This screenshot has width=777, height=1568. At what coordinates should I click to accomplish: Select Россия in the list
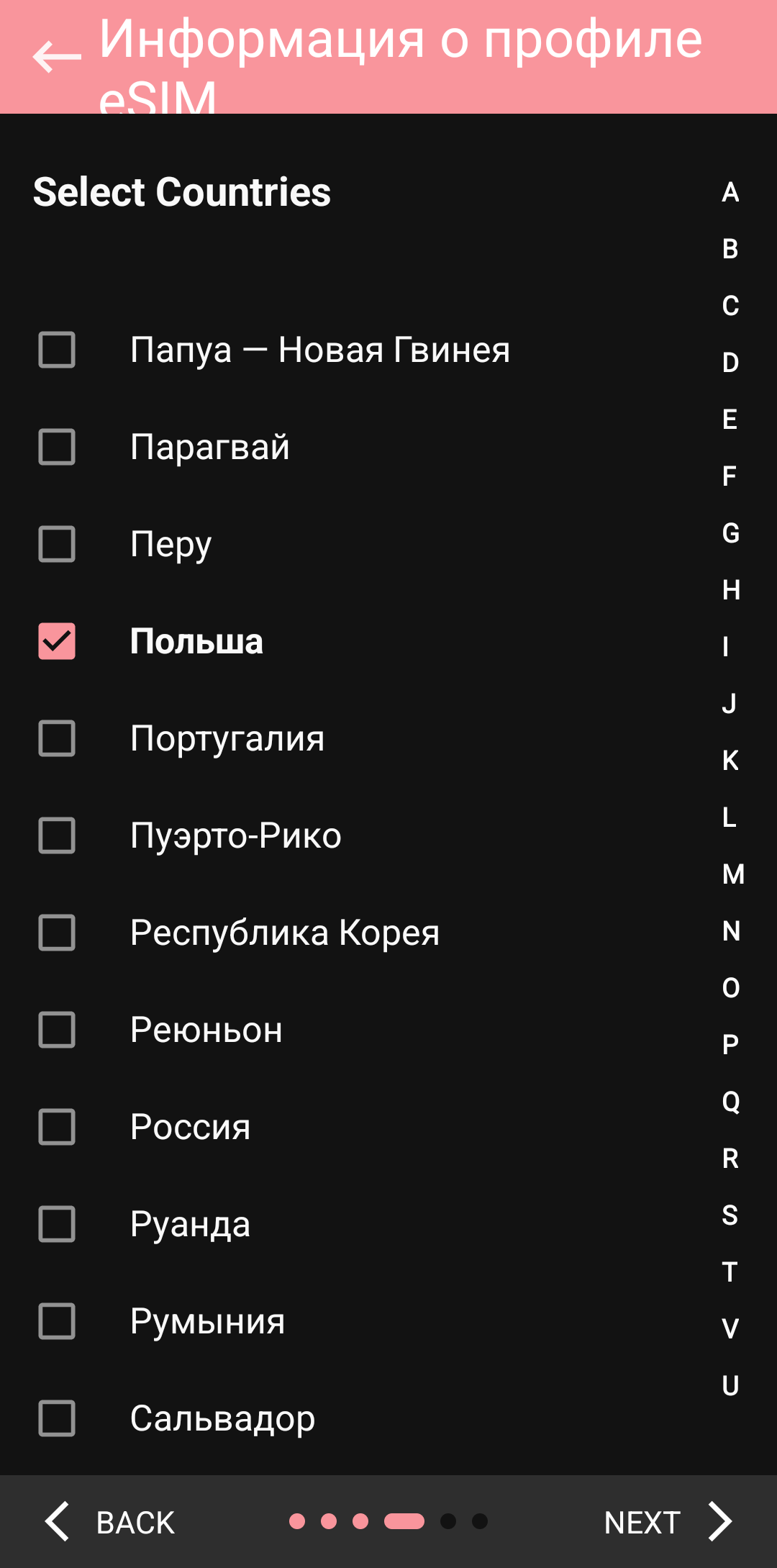tap(190, 1127)
